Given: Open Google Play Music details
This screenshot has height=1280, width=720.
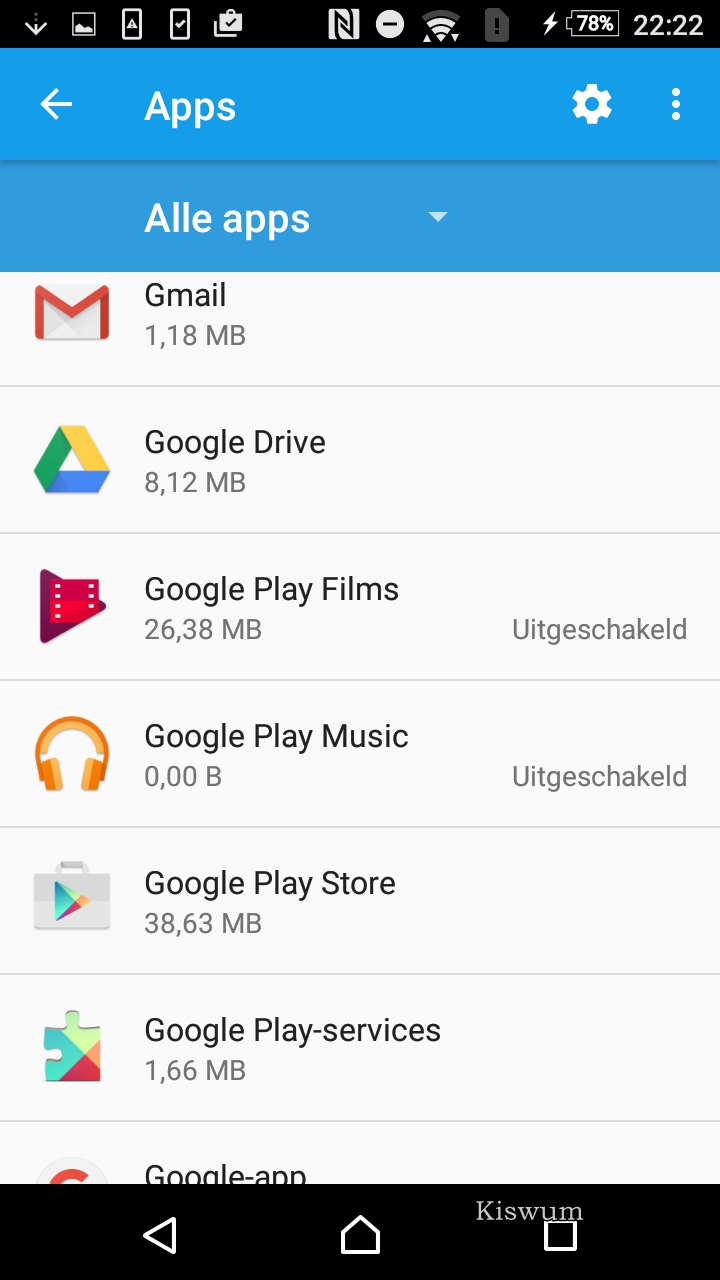Looking at the screenshot, I should tap(360, 754).
